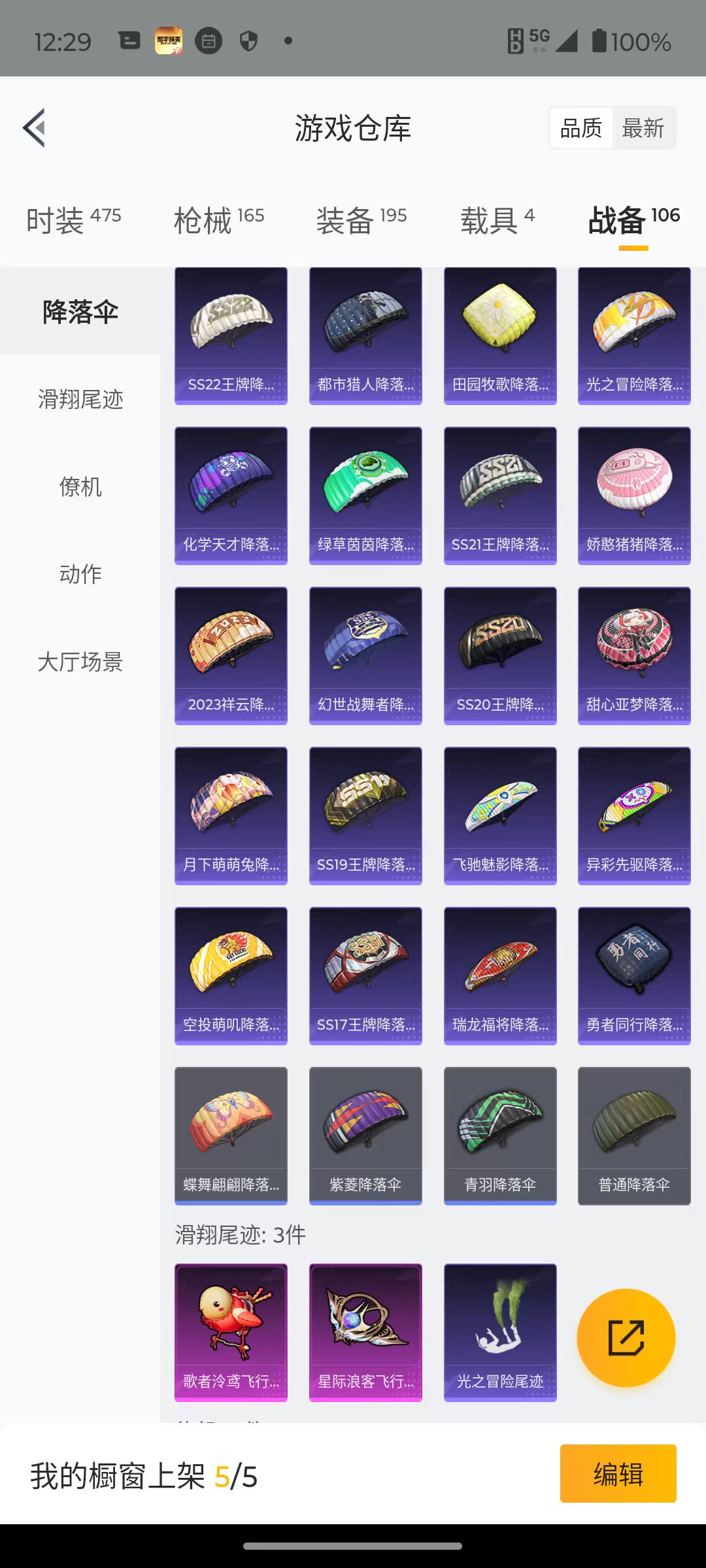Image resolution: width=706 pixels, height=1568 pixels.
Task: Tap the 编辑 button to edit showcase
Action: click(x=618, y=1474)
